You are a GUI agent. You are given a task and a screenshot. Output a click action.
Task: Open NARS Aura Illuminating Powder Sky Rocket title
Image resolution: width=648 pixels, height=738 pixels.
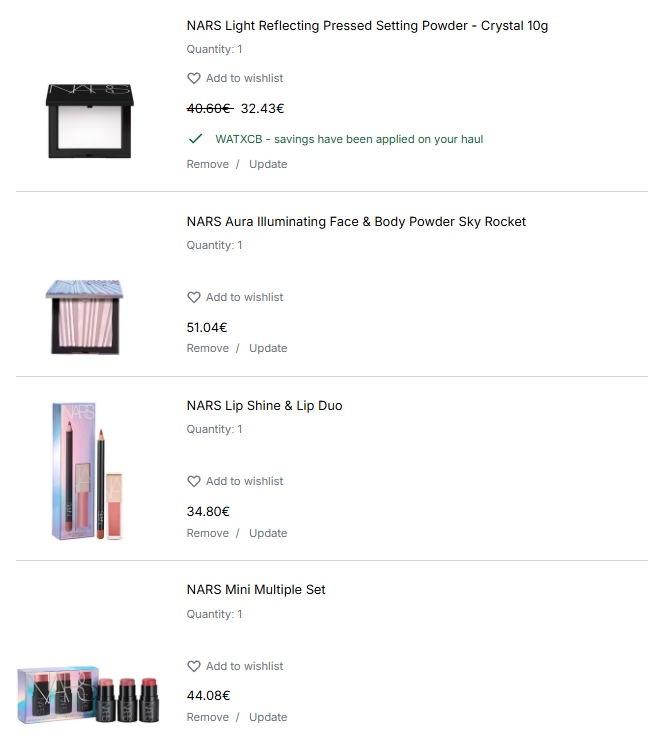point(356,221)
